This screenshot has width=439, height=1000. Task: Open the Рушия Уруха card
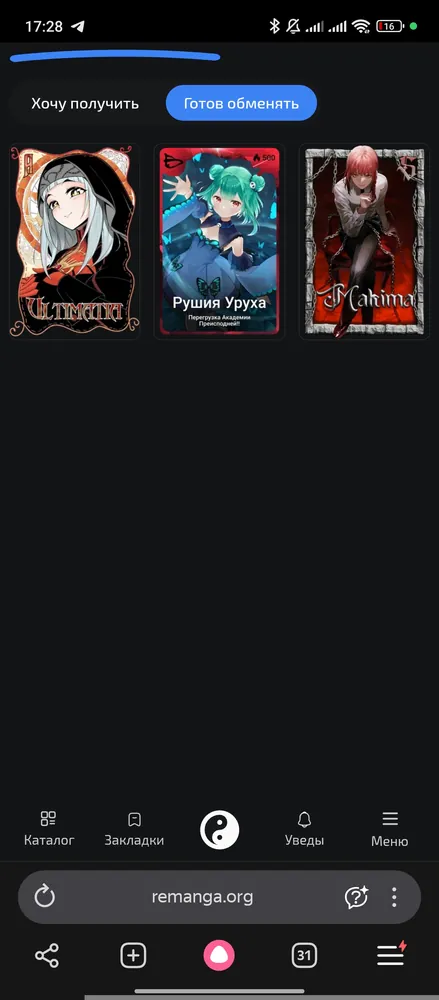pos(220,241)
